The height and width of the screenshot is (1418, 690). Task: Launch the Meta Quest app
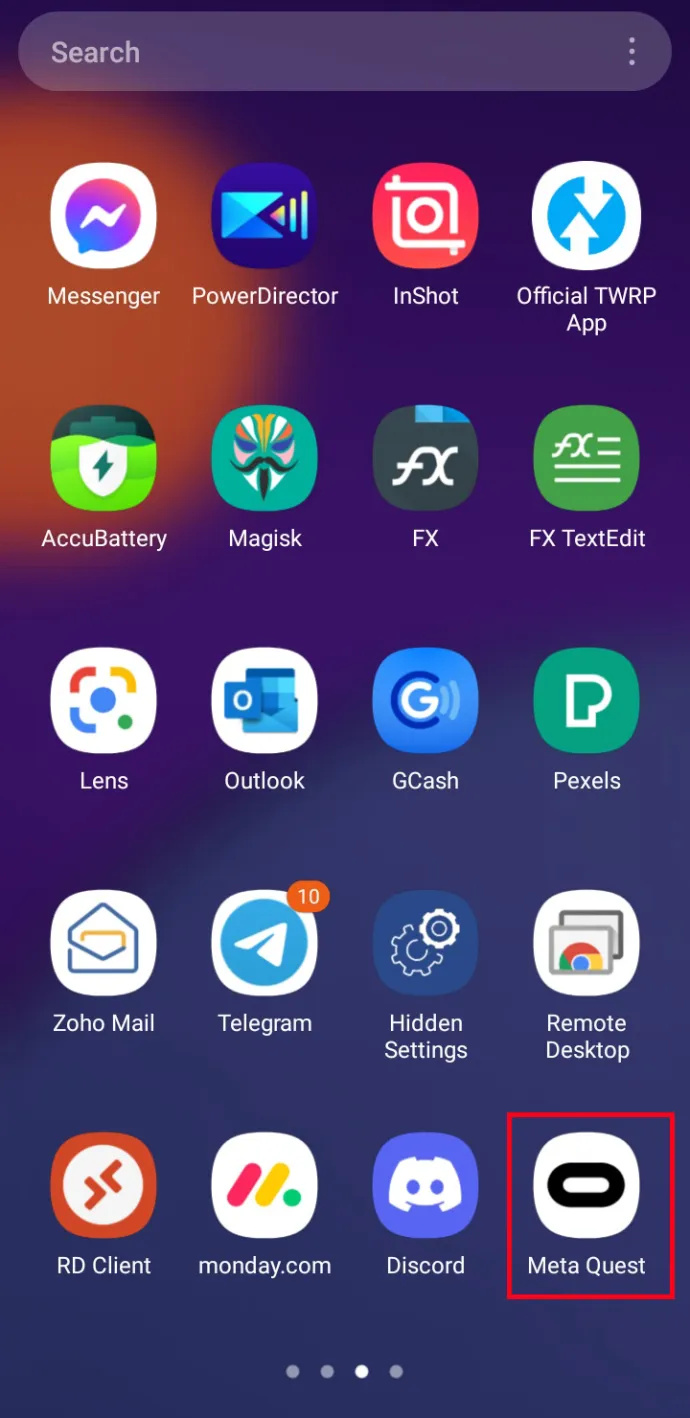[x=587, y=1185]
